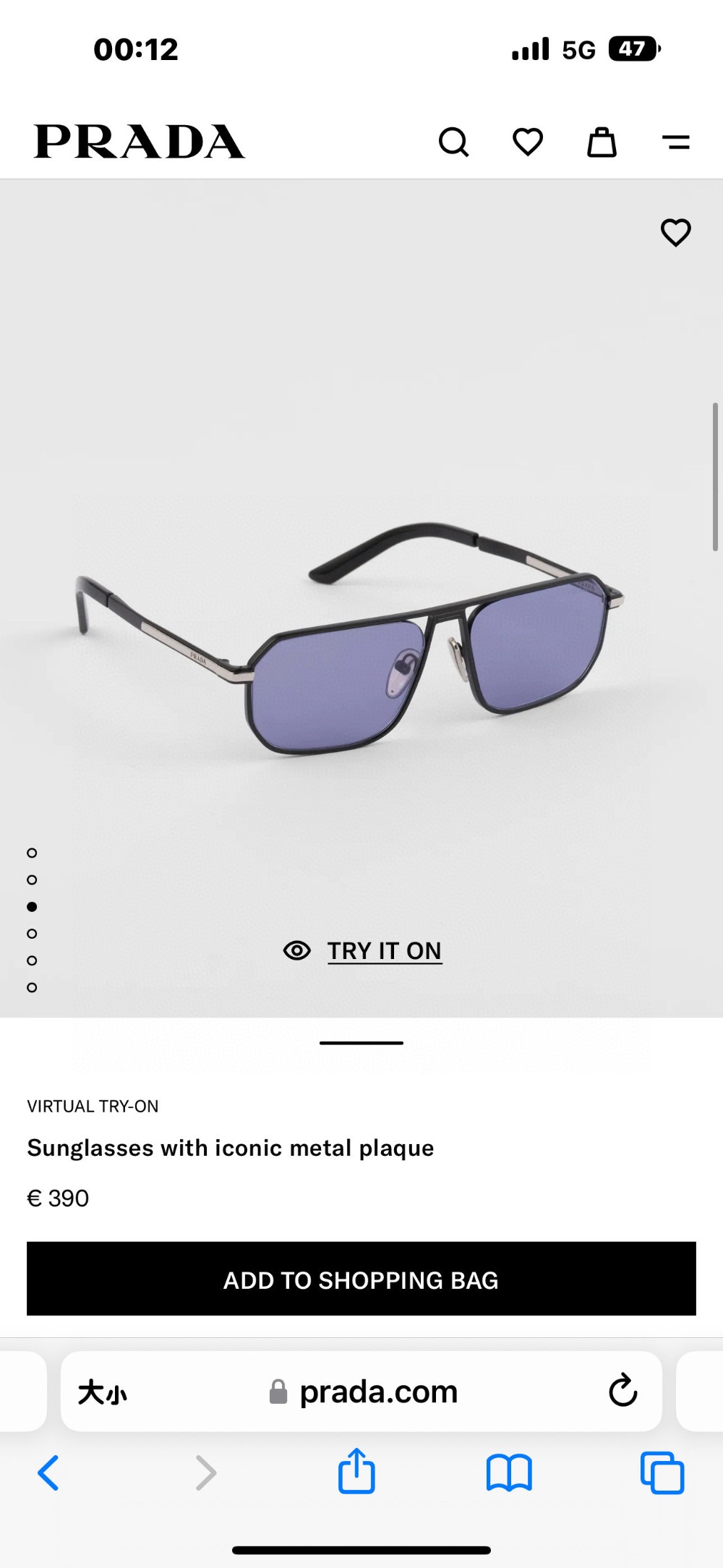Open the page text size settings
This screenshot has width=723, height=1568.
(x=102, y=1392)
